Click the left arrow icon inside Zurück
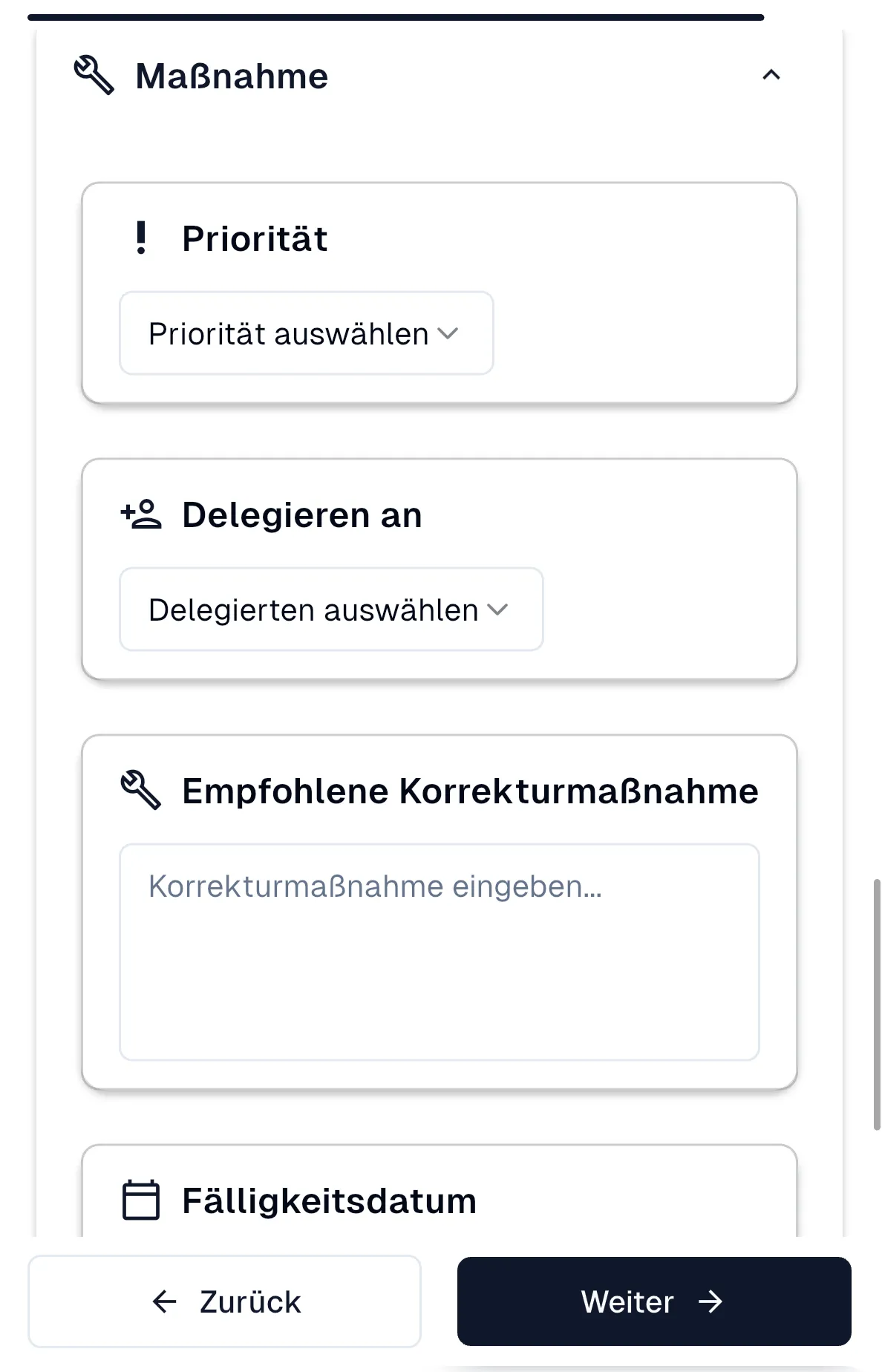Screen dimensions: 882x1372 click(x=164, y=1301)
